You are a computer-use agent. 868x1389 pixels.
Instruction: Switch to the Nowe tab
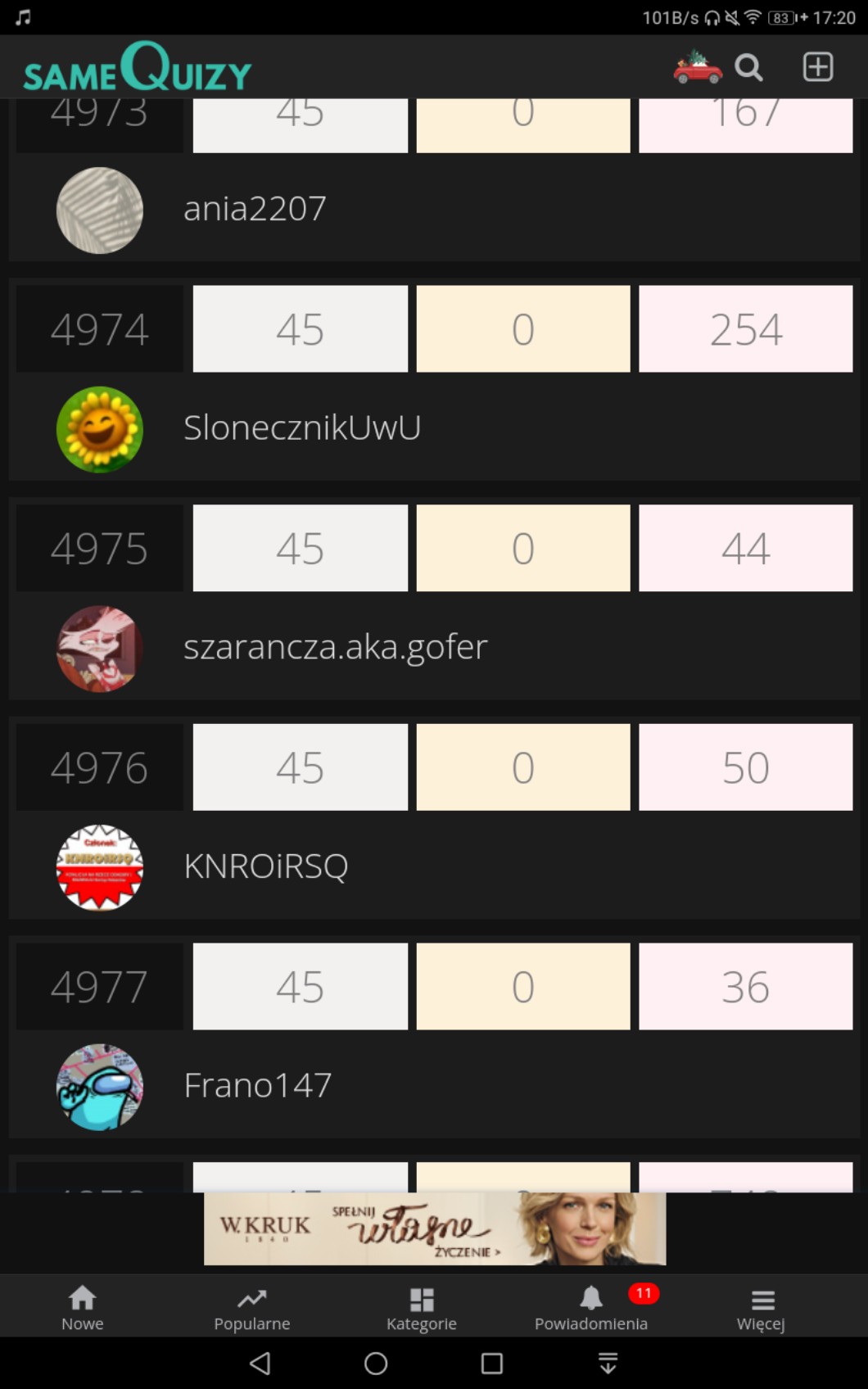coord(83,1307)
